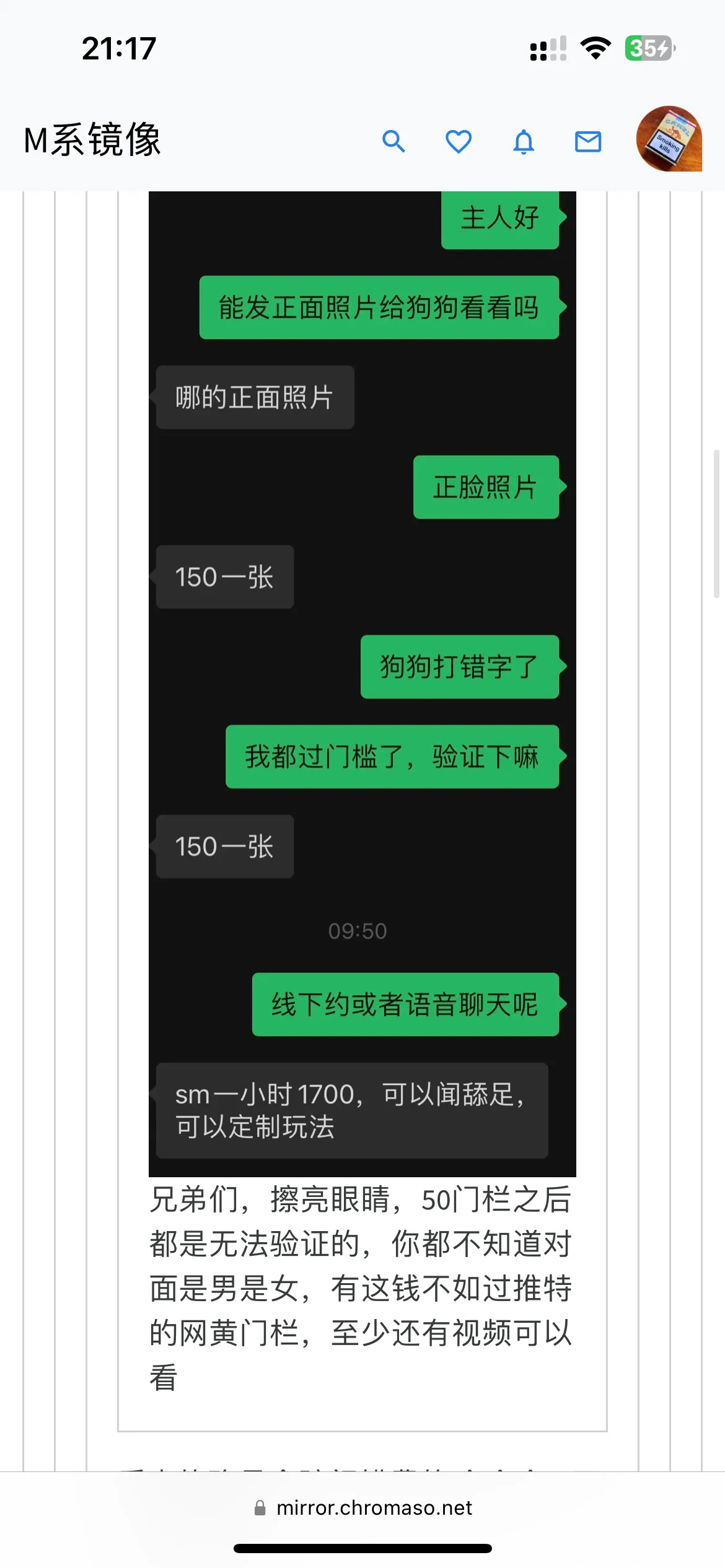Image resolution: width=725 pixels, height=1568 pixels.
Task: Open the mail messages icon
Action: [588, 142]
